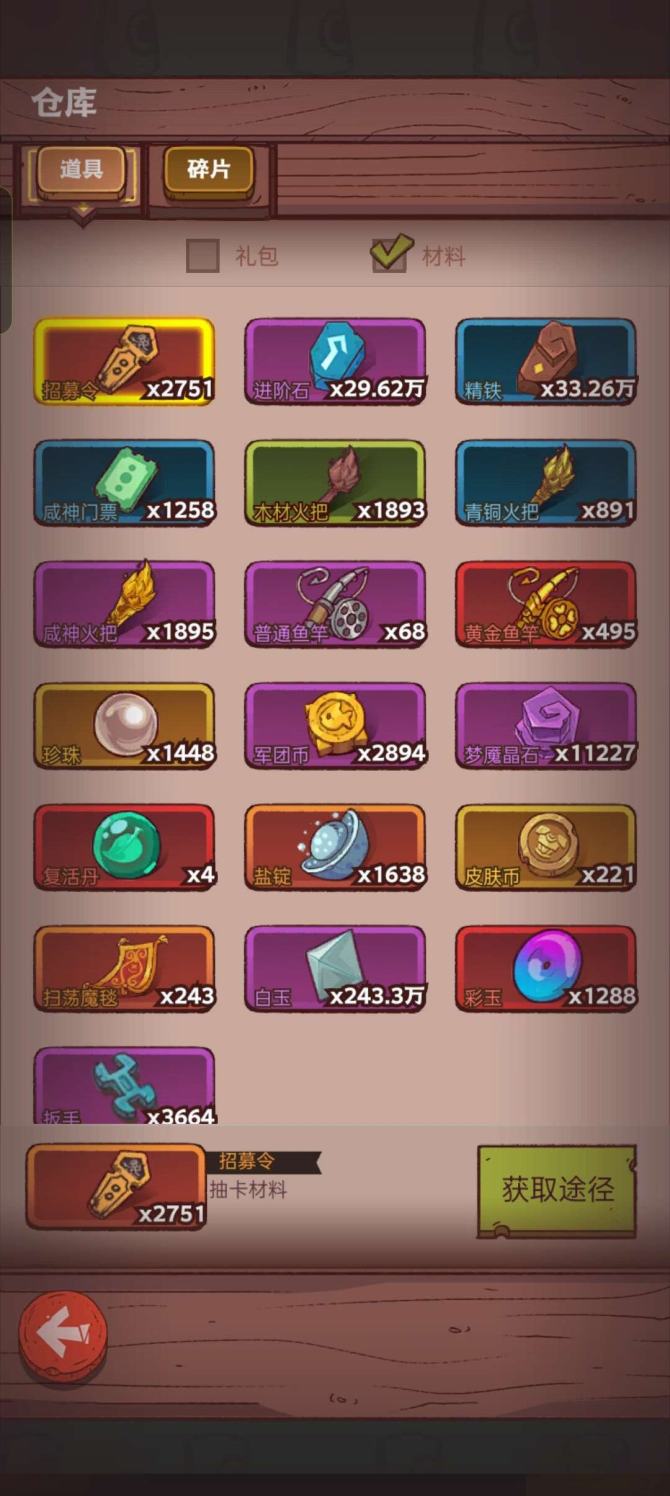Select the 木材火把 item
The height and width of the screenshot is (1496, 670).
click(335, 483)
